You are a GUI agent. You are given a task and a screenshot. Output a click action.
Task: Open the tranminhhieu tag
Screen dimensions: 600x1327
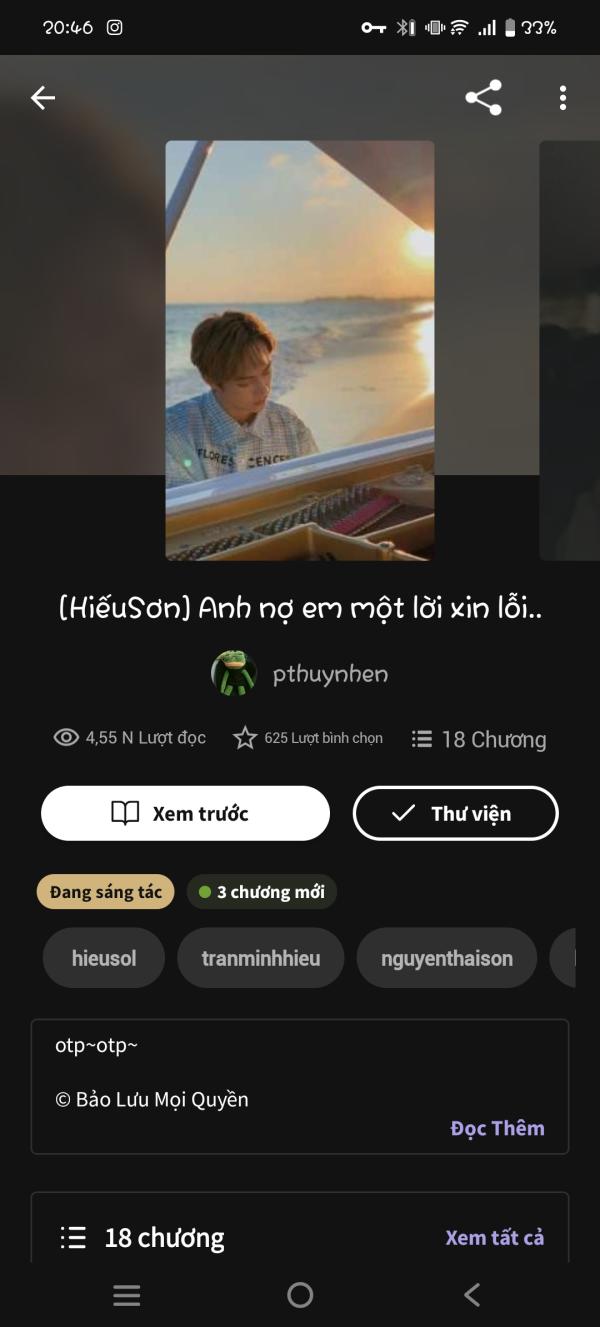tap(261, 958)
